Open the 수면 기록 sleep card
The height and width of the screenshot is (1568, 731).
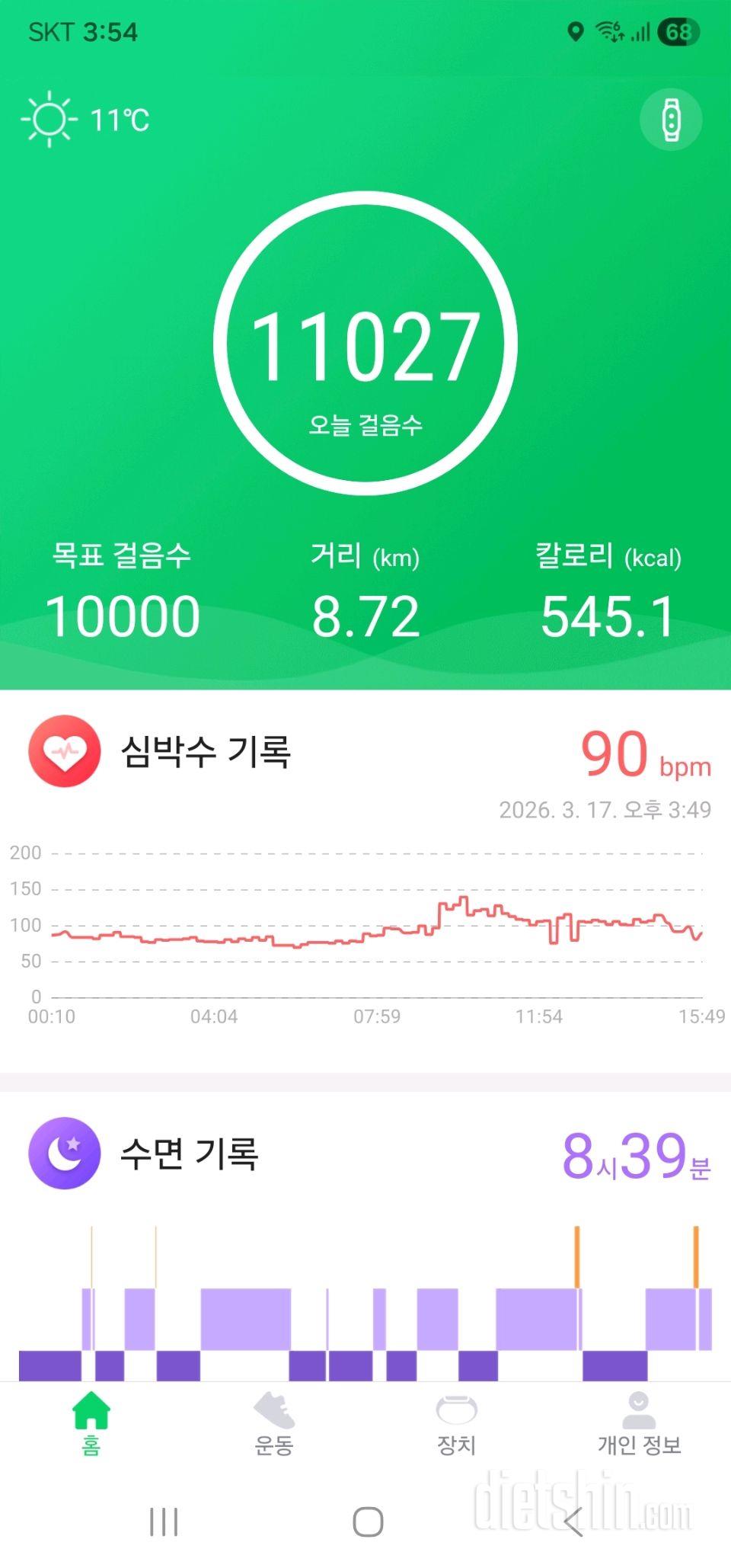(x=190, y=1154)
